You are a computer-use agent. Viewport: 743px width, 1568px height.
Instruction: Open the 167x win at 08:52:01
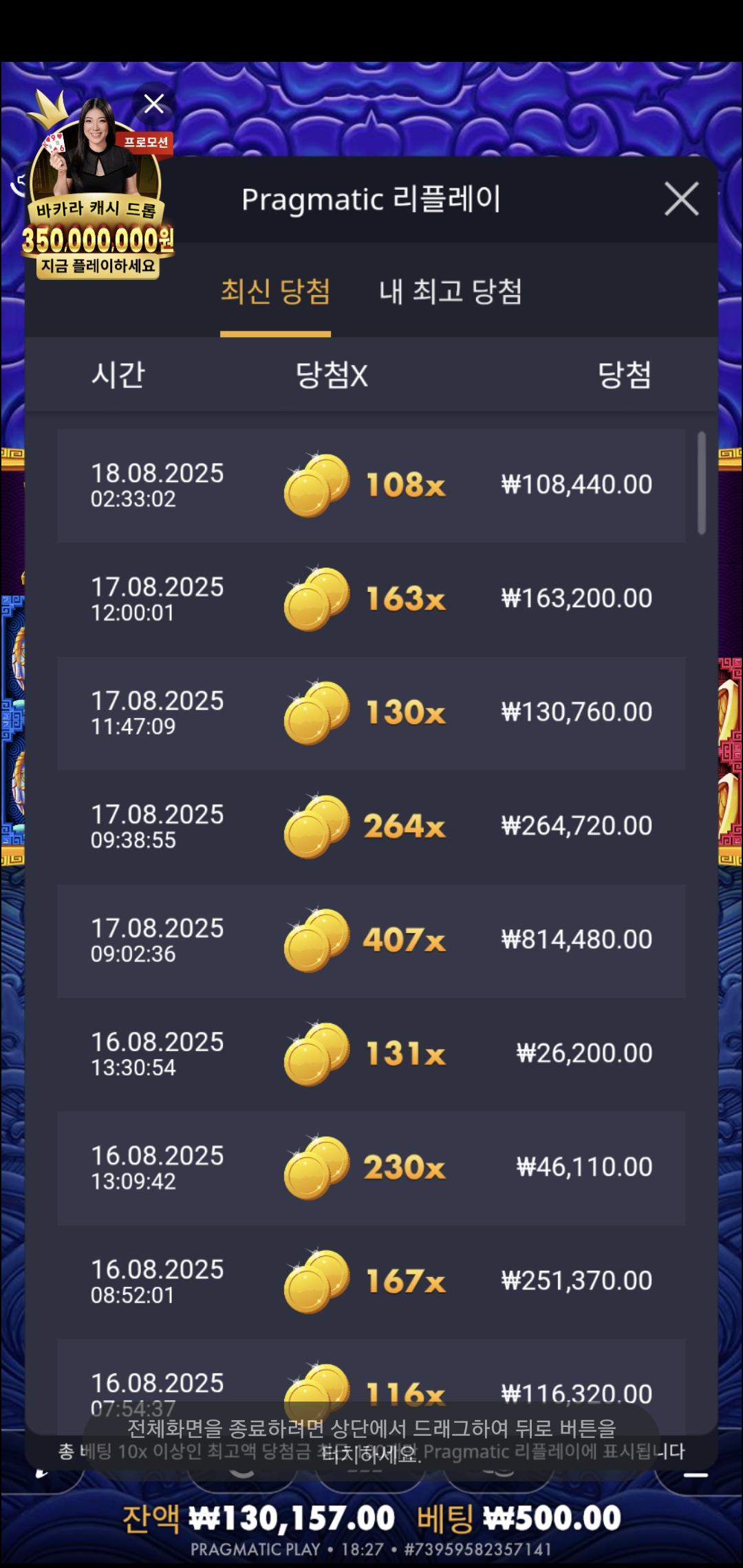click(x=371, y=1281)
